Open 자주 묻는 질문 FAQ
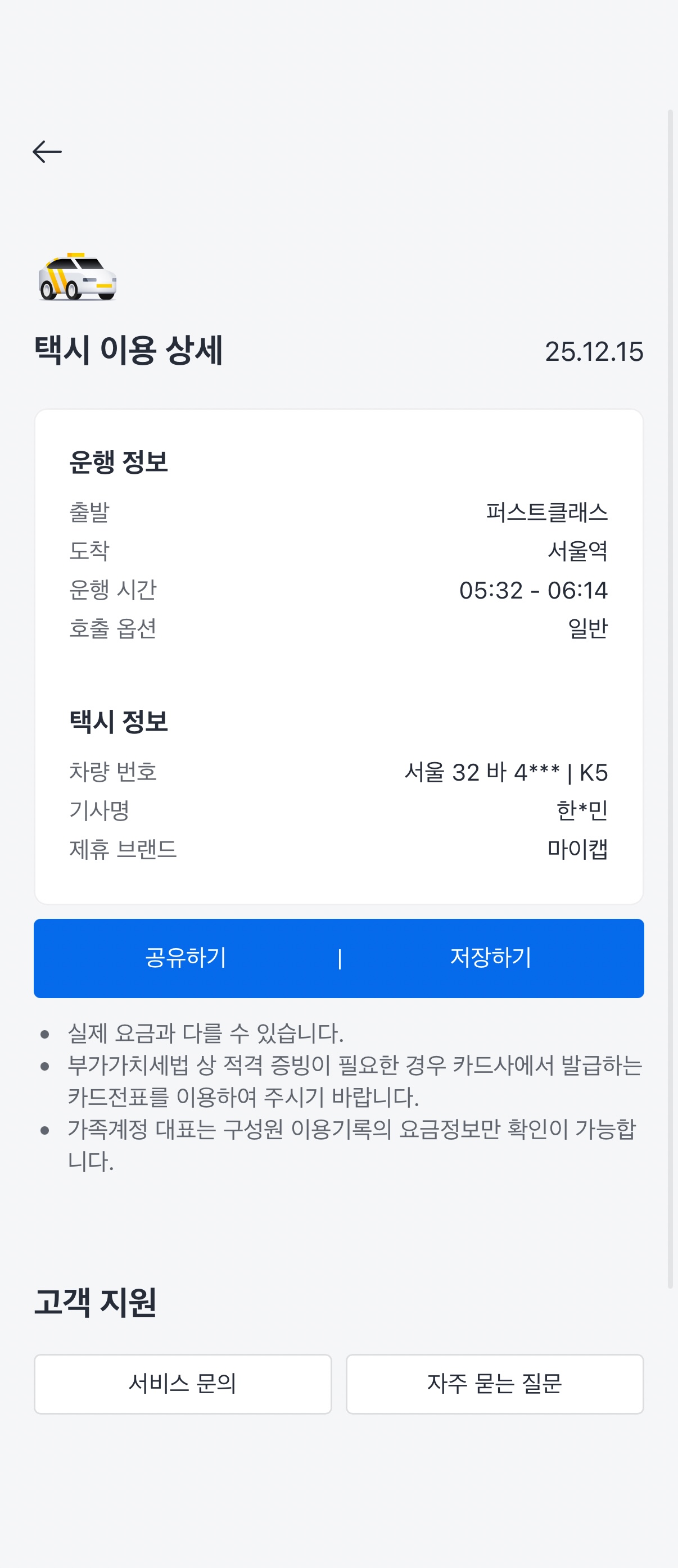Viewport: 678px width, 1568px height. click(494, 1384)
